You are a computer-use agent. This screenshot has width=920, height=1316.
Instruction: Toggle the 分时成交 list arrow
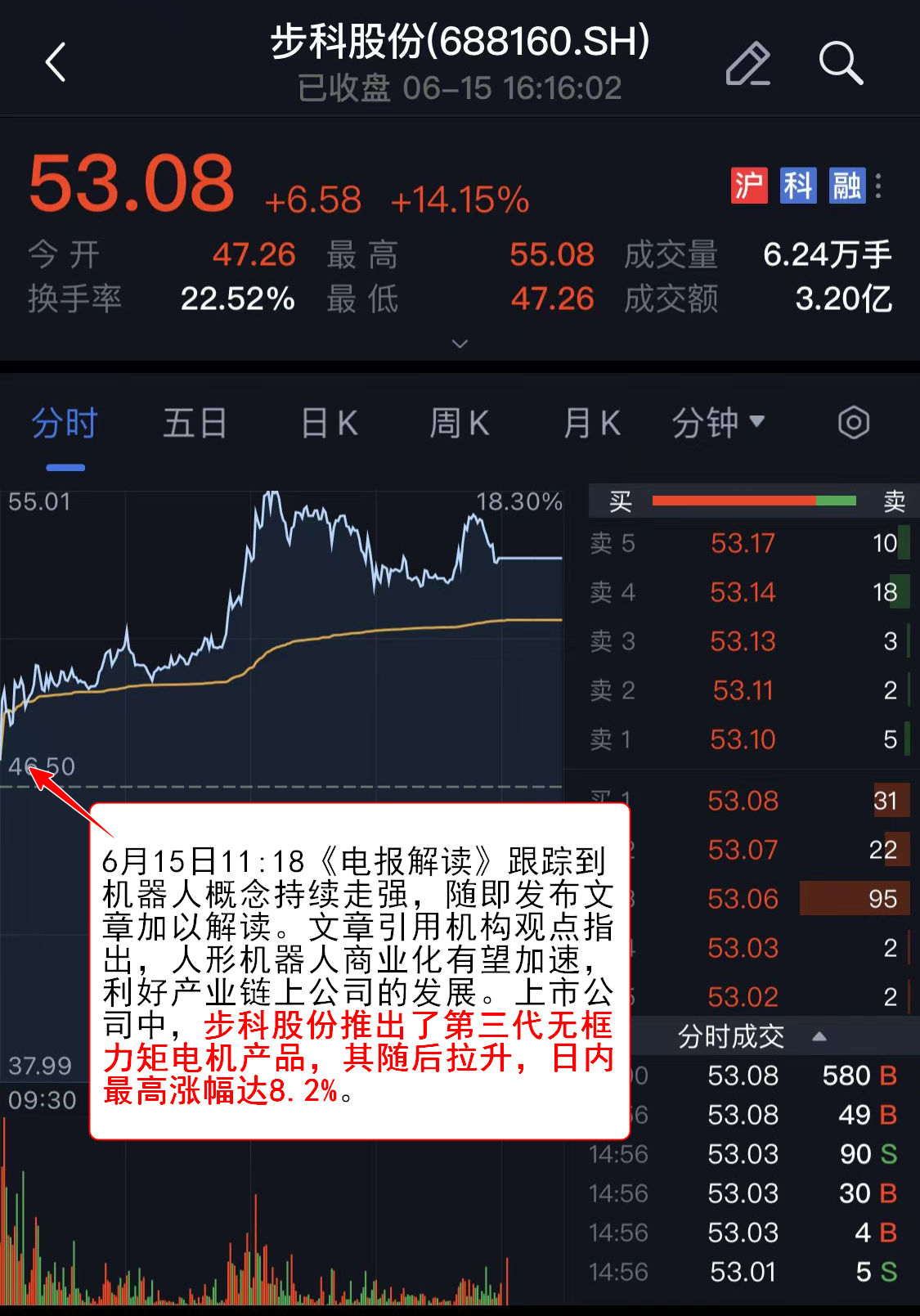tap(819, 1037)
